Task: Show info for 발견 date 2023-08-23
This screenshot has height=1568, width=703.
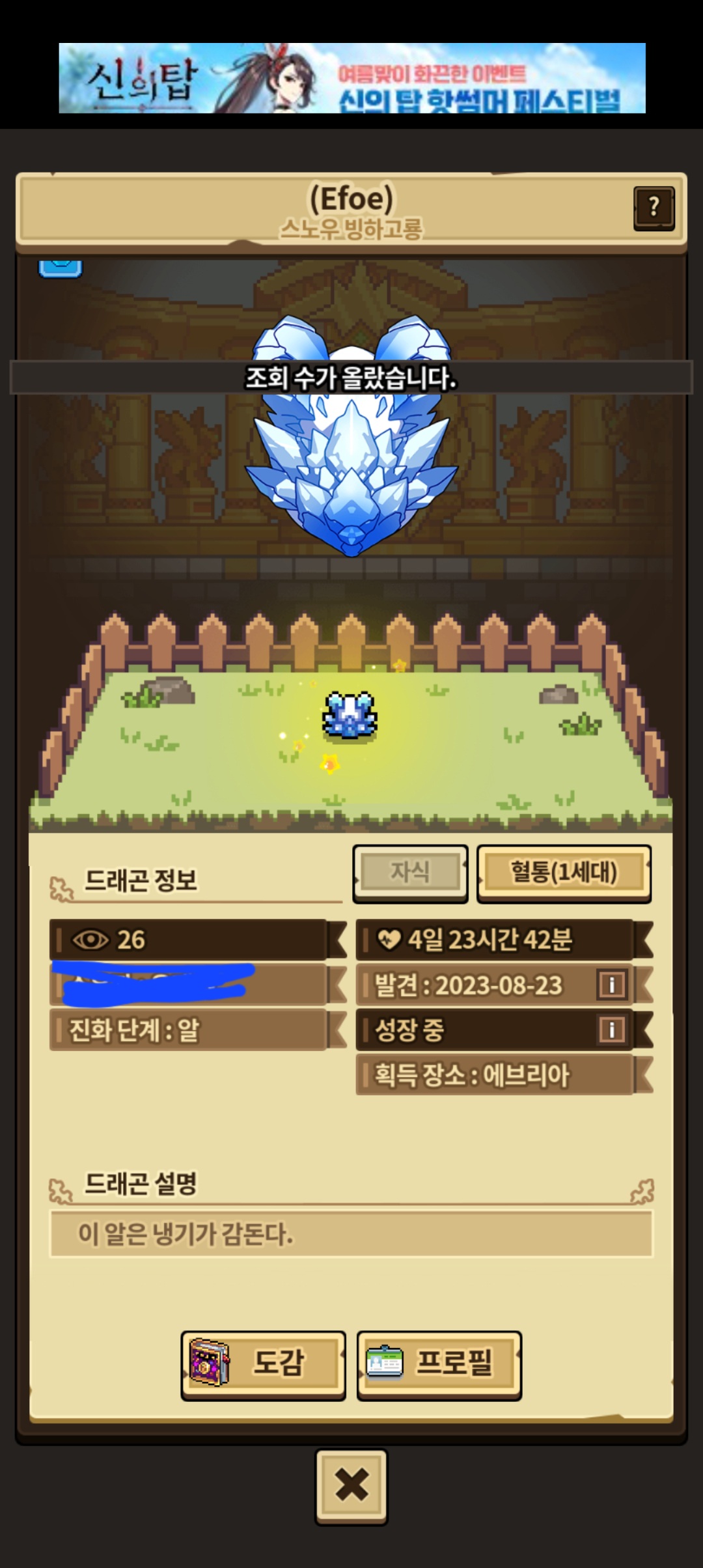Action: (611, 985)
